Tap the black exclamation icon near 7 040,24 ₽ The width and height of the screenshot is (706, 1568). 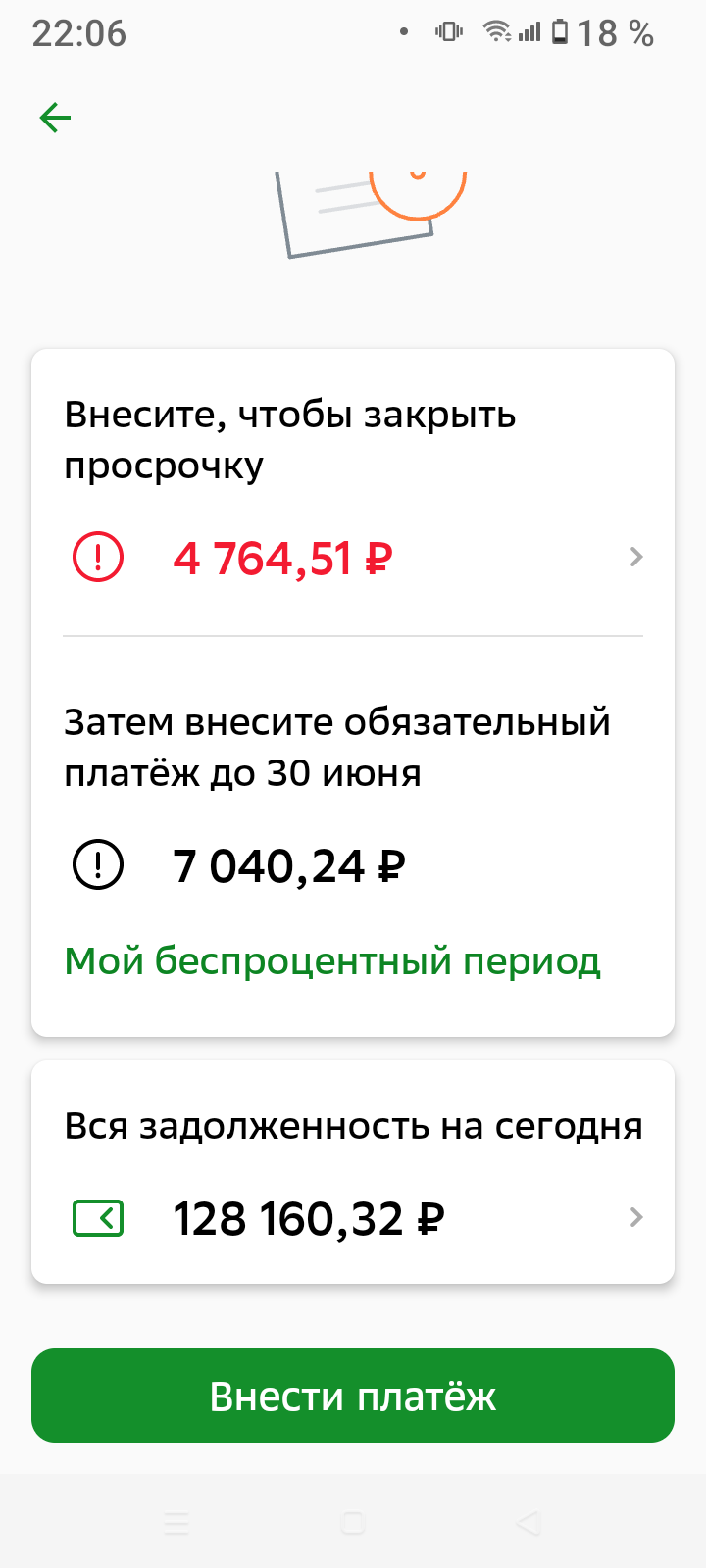(x=96, y=863)
